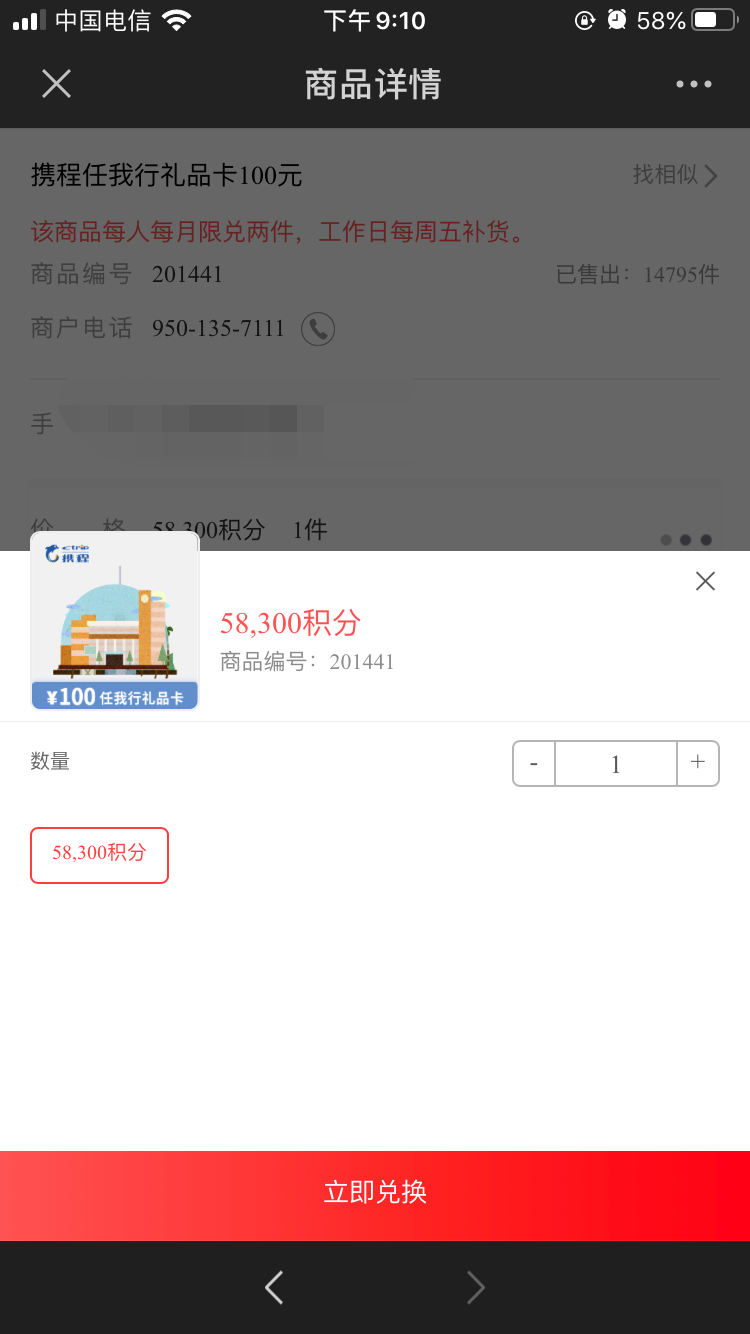750x1334 pixels.
Task: Close the 商品详情 page with the X
Action: coord(56,84)
